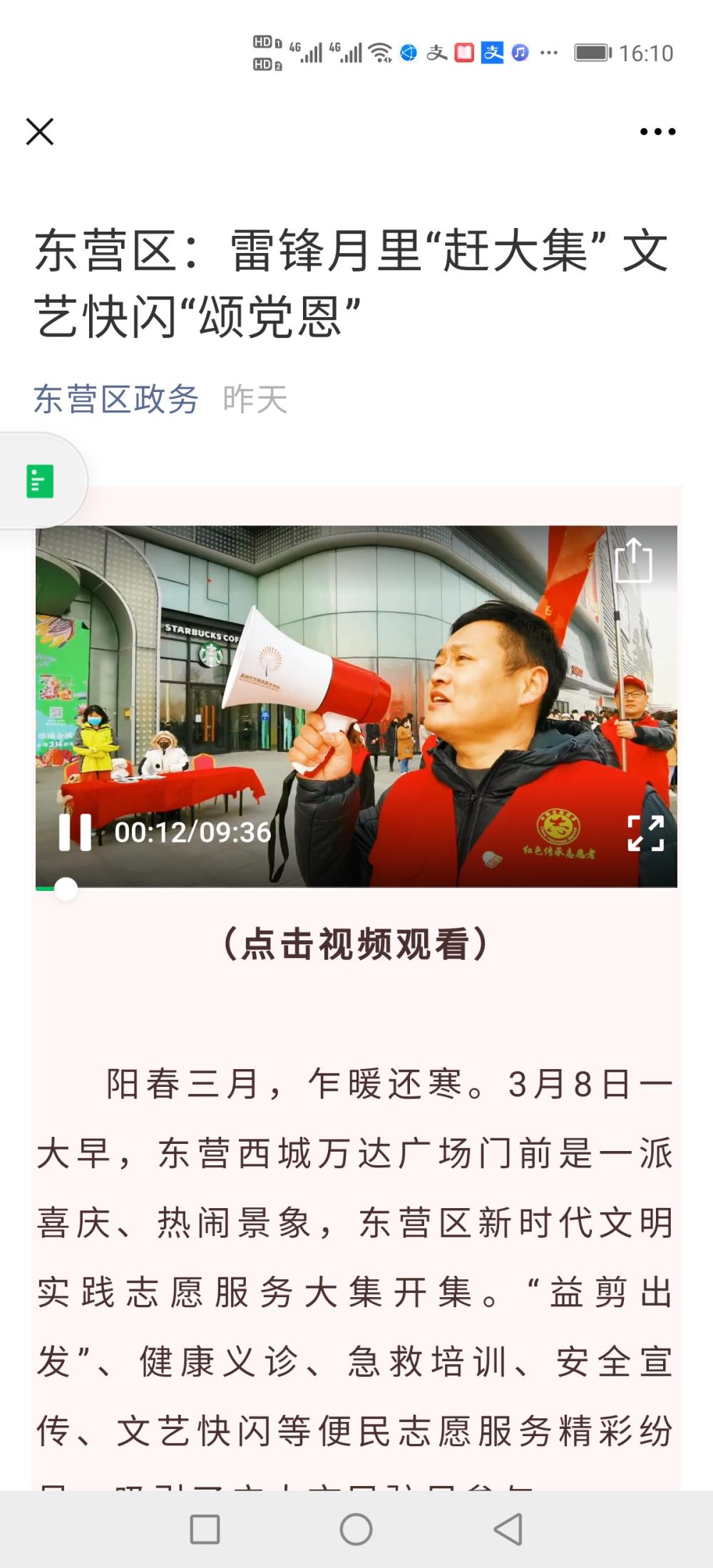This screenshot has height=1568, width=713.
Task: Share the video via the share icon
Action: coord(633,560)
